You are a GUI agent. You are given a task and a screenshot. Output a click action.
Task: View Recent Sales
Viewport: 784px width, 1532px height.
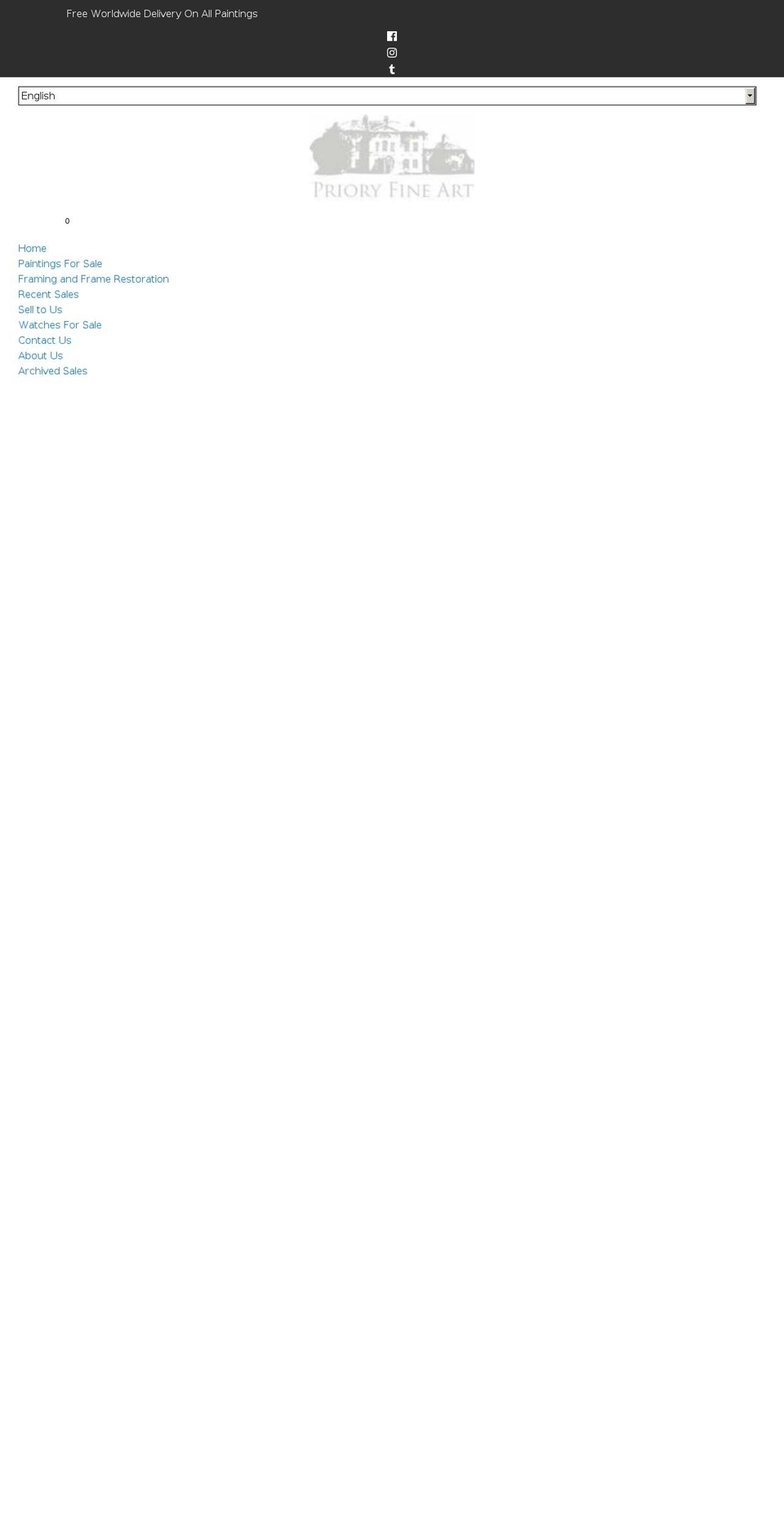(x=49, y=295)
